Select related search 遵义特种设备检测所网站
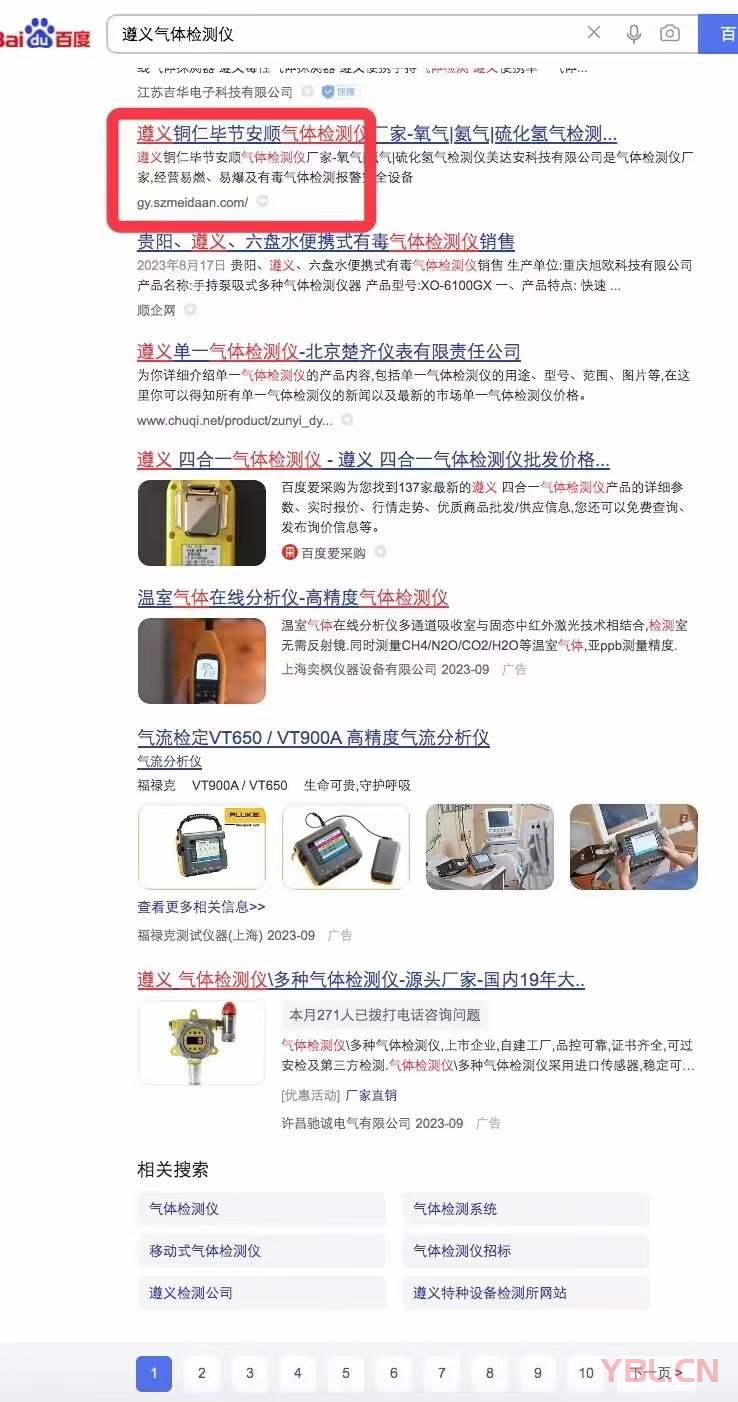This screenshot has height=1402, width=738. 490,1293
